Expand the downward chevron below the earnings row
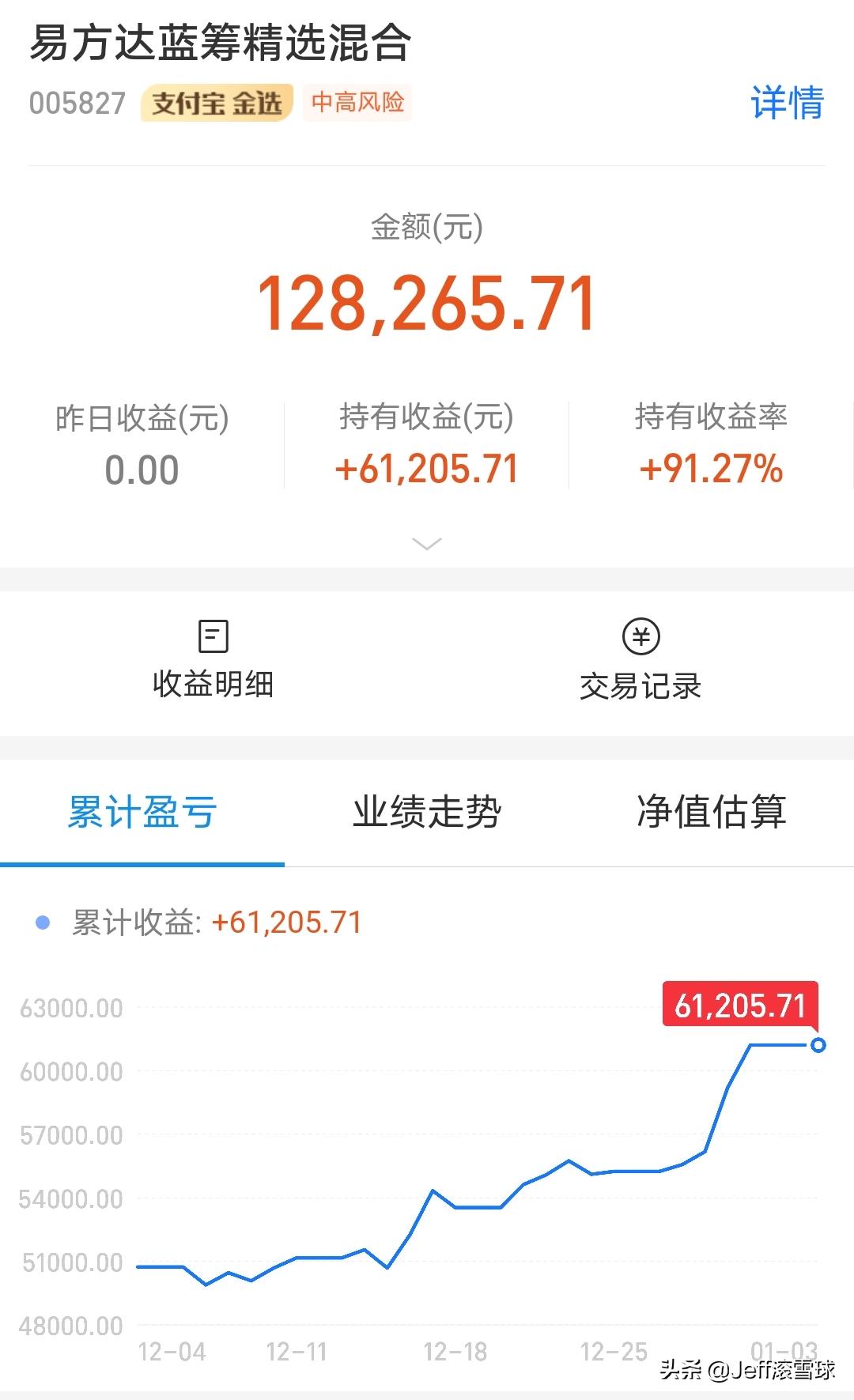Viewport: 854px width, 1400px height. pos(427,542)
